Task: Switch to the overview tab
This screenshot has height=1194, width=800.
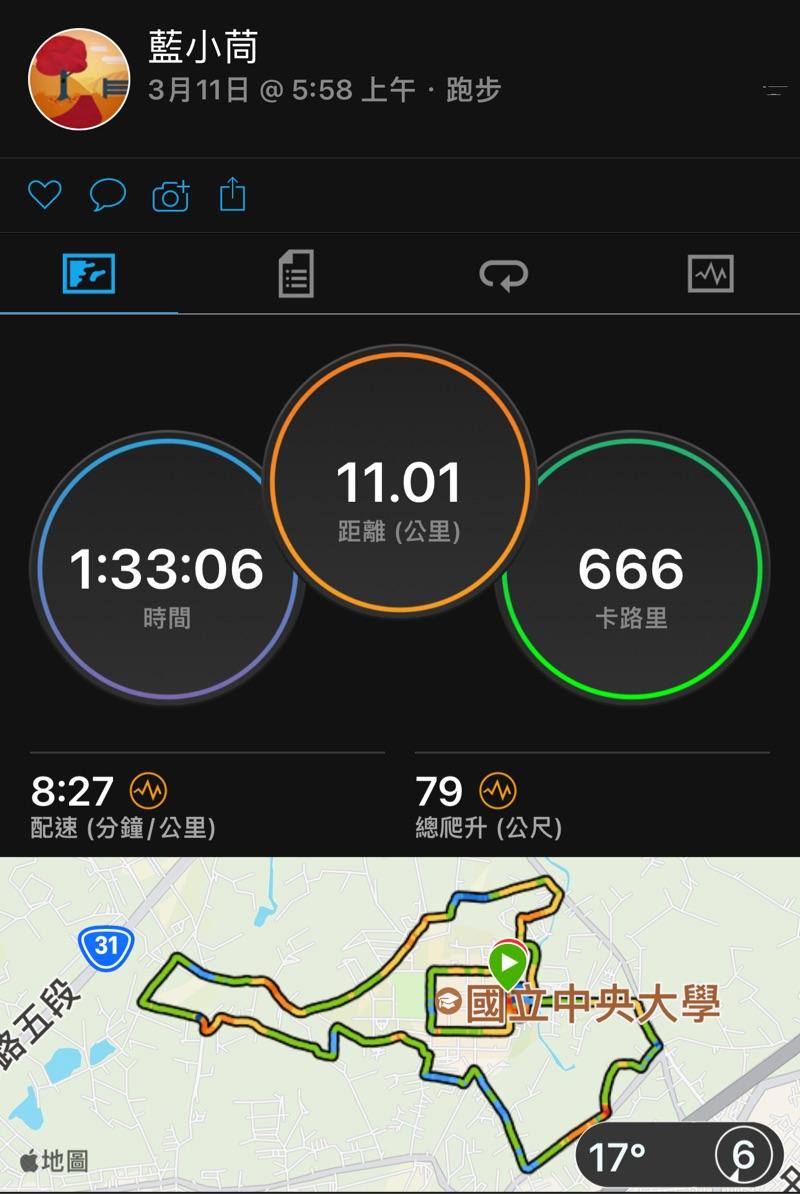Action: point(89,273)
